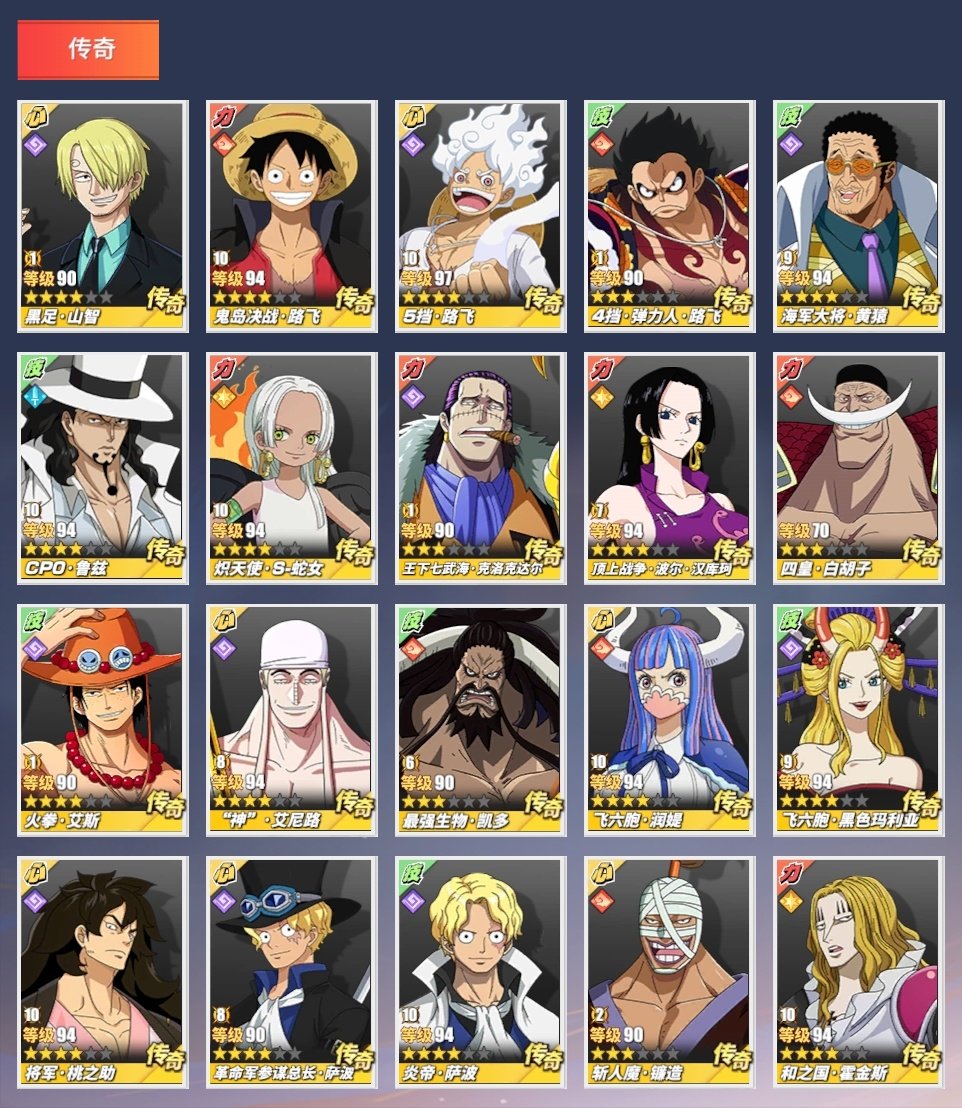Image resolution: width=962 pixels, height=1108 pixels.
Task: Open the 火拳·艾斯 character card
Action: coord(102,719)
